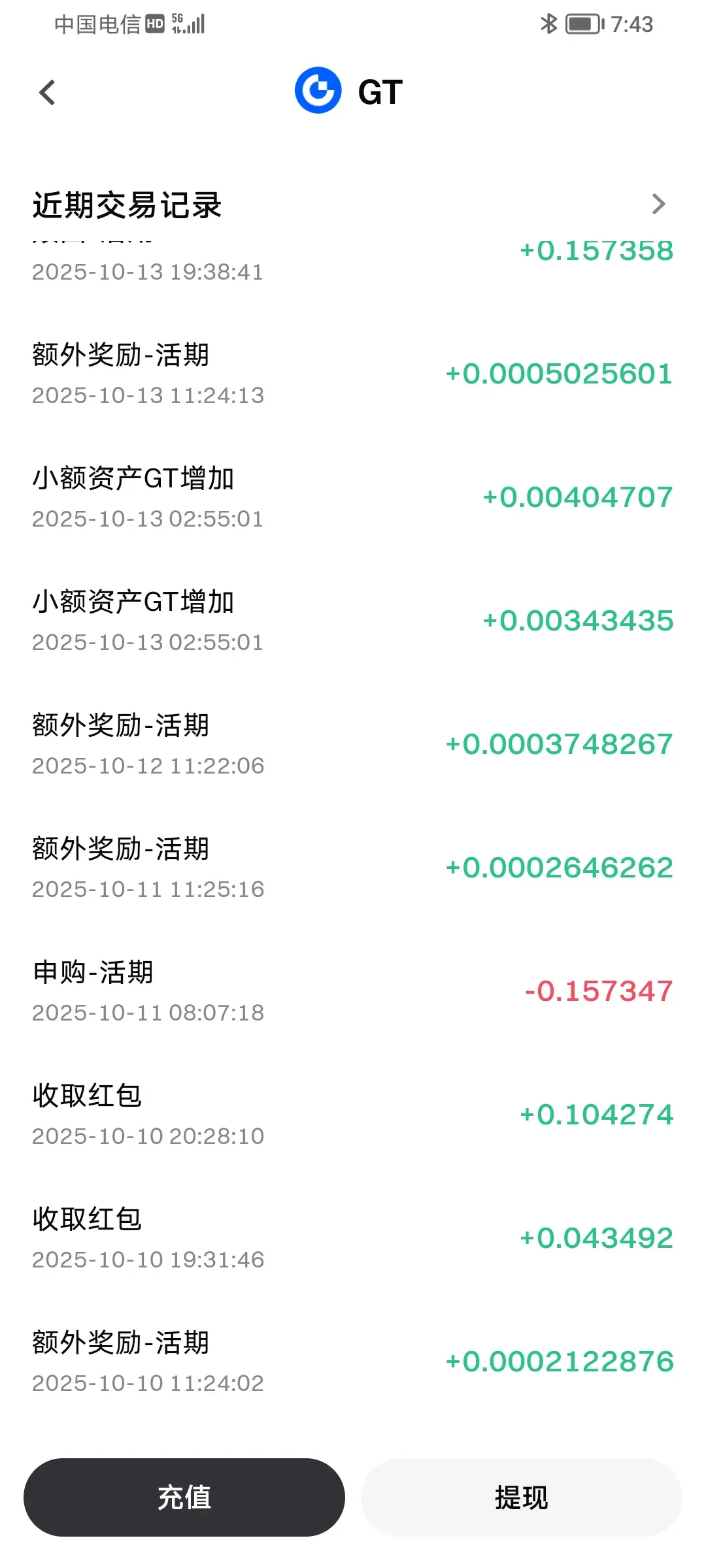Open full 近期交易记录 via the chevron
The height and width of the screenshot is (1568, 706).
(658, 204)
